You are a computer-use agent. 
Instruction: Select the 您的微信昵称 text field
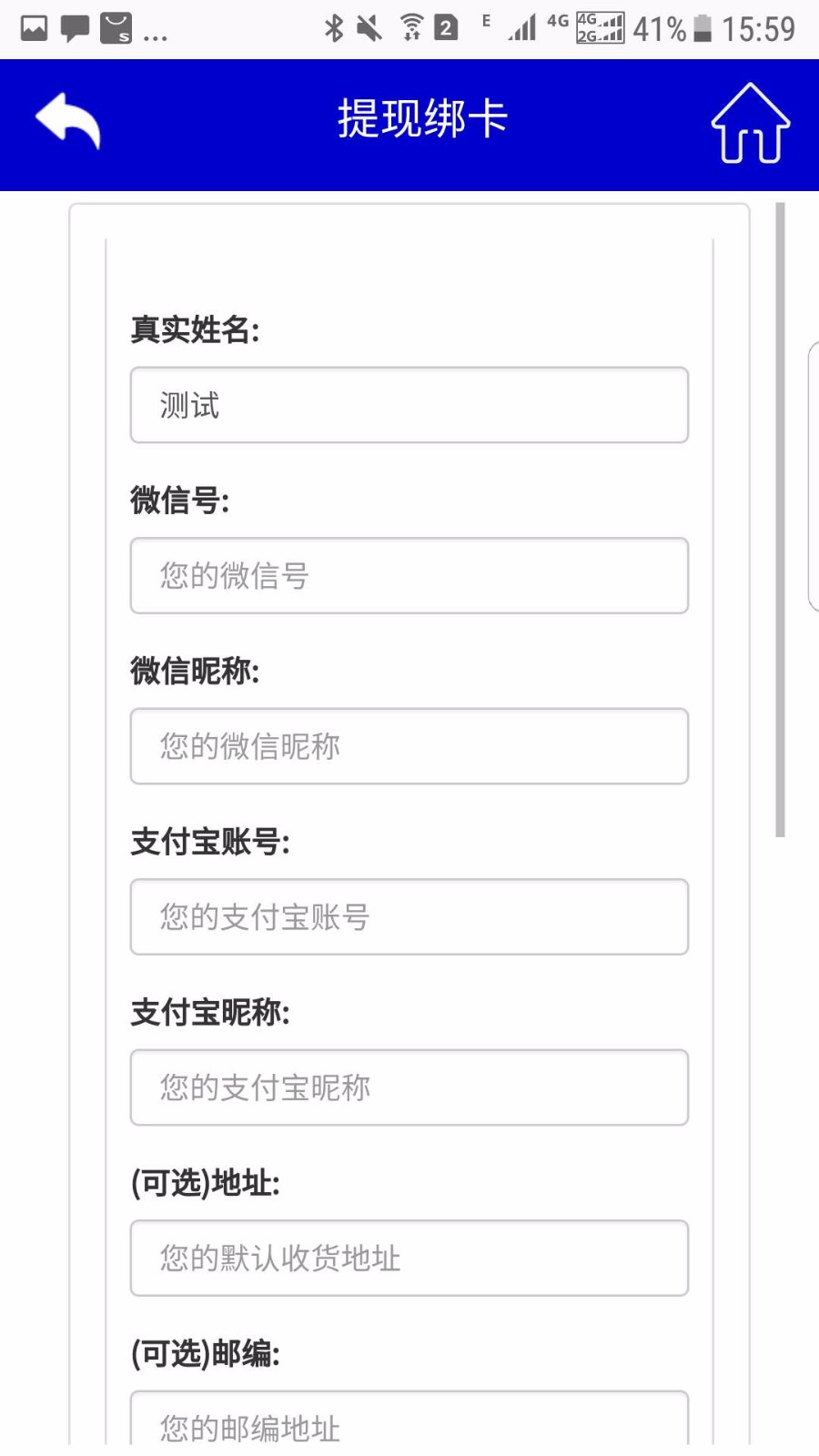[x=409, y=746]
